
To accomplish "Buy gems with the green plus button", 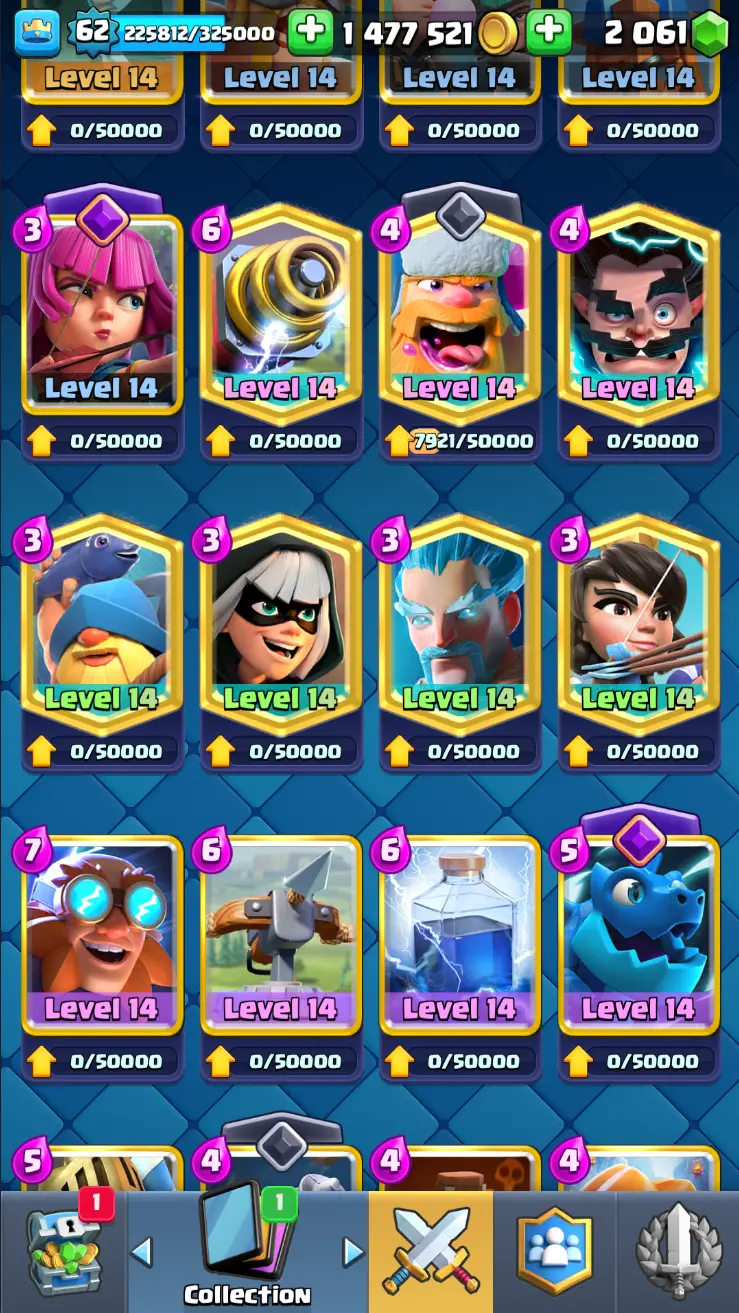I will coord(548,32).
